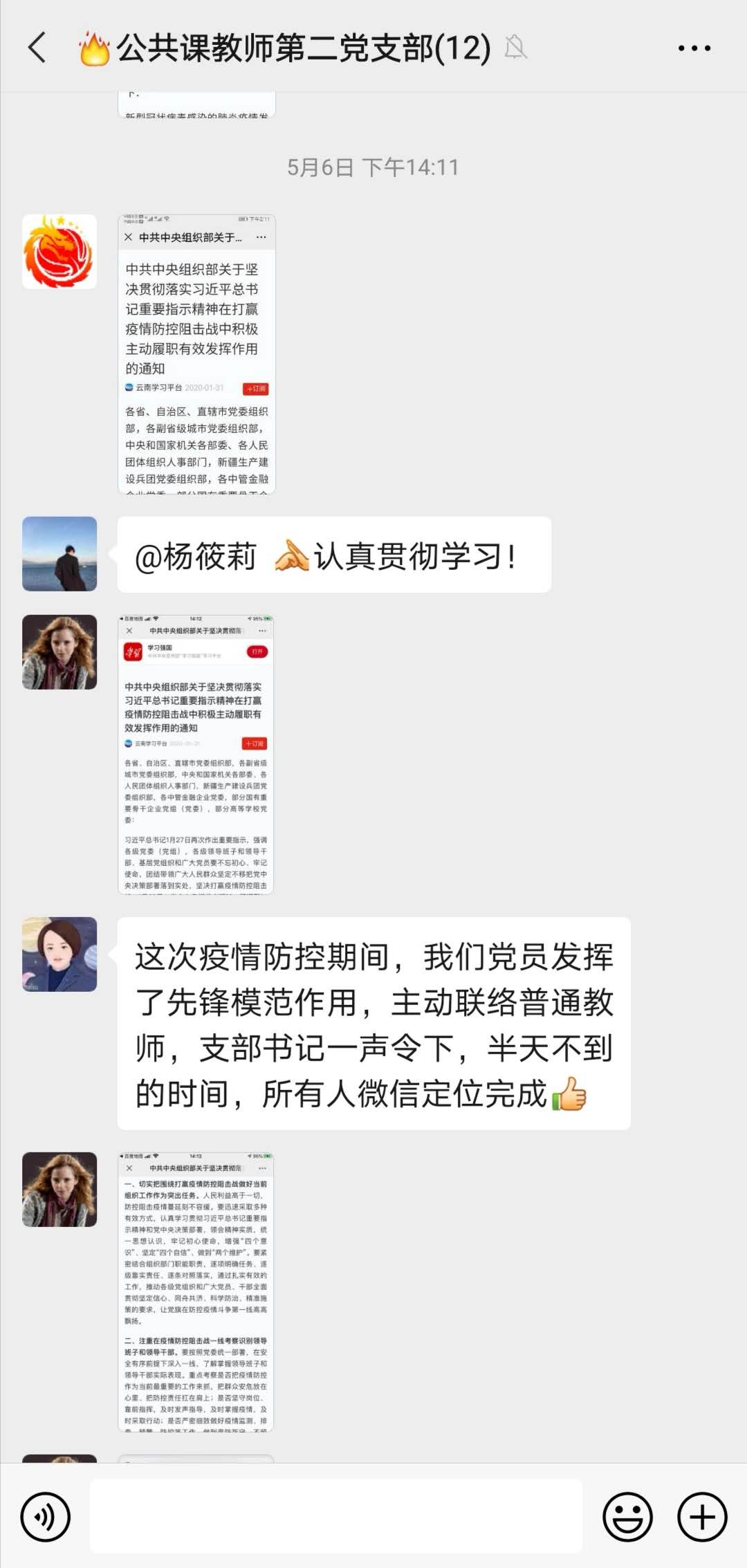Open the 学习强国 screenshot image message
Screen dimensions: 747x1568
coord(196,754)
